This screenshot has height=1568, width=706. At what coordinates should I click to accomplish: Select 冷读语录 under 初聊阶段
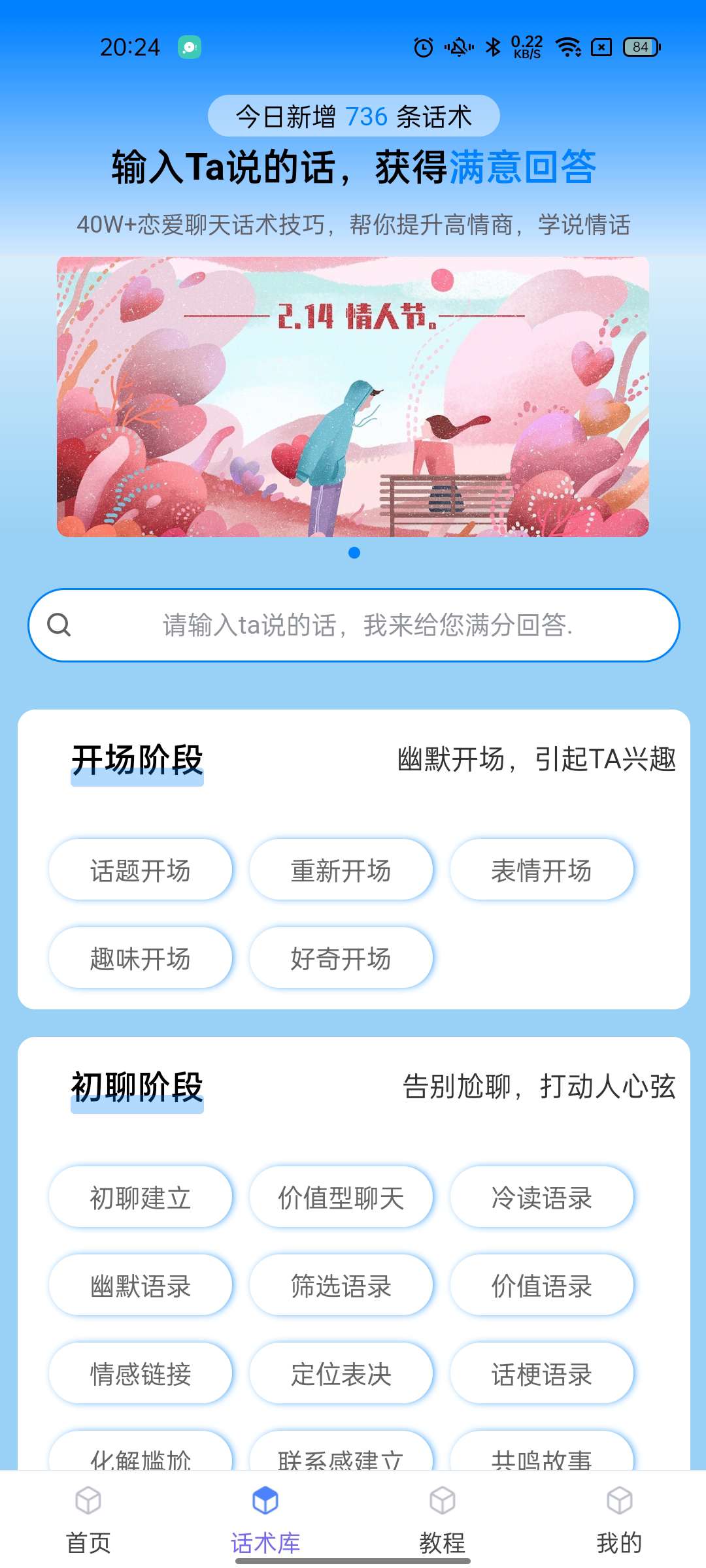(x=541, y=1197)
